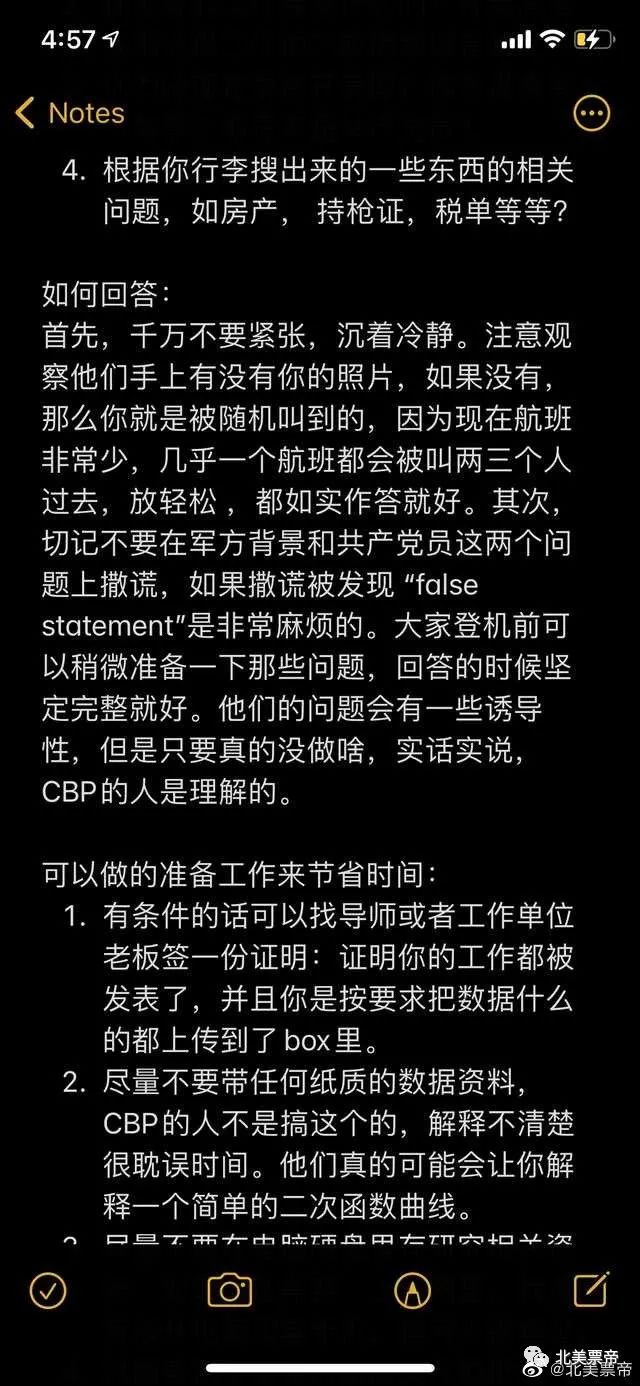Open the more options ellipsis menu
Viewport: 640px width, 1386px height.
point(591,113)
